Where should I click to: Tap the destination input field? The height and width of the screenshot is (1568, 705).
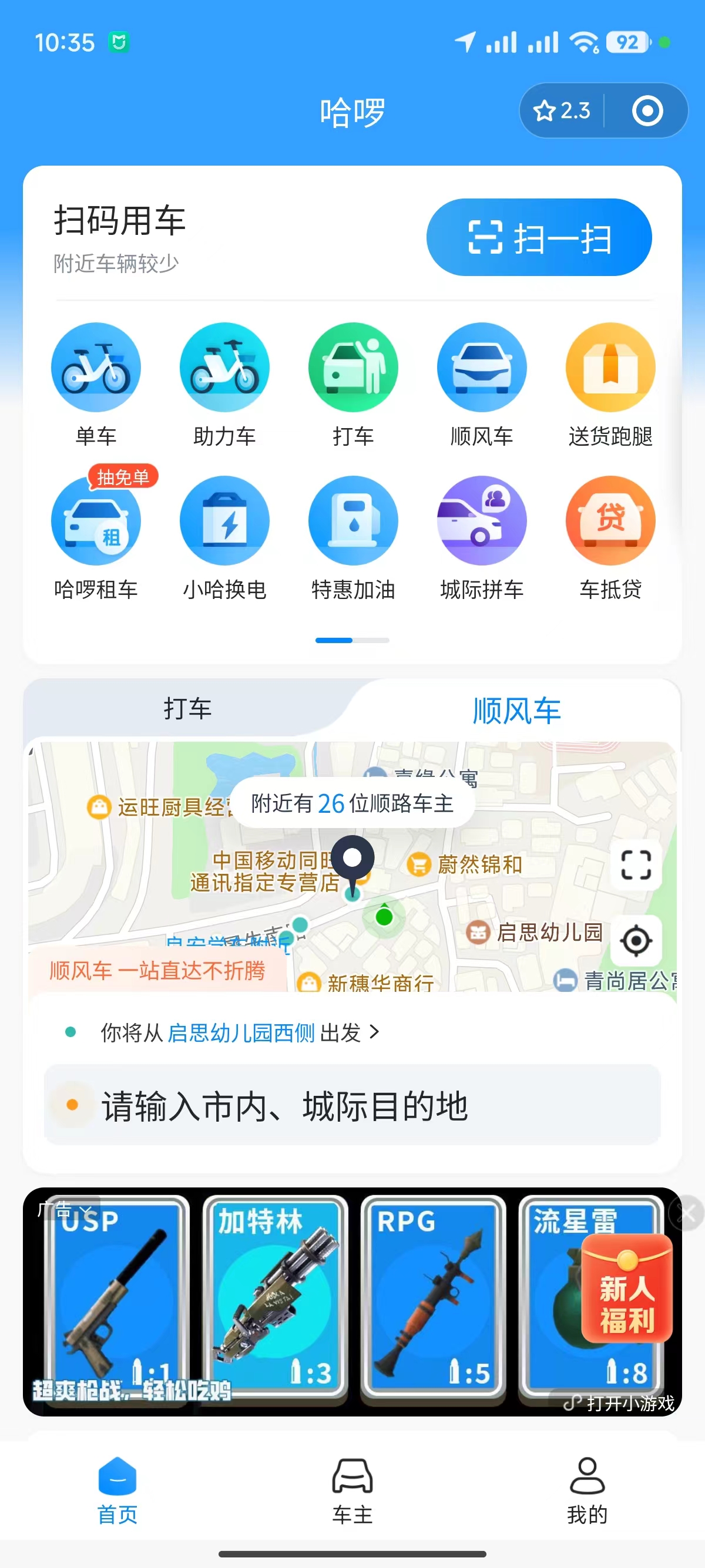point(353,1107)
